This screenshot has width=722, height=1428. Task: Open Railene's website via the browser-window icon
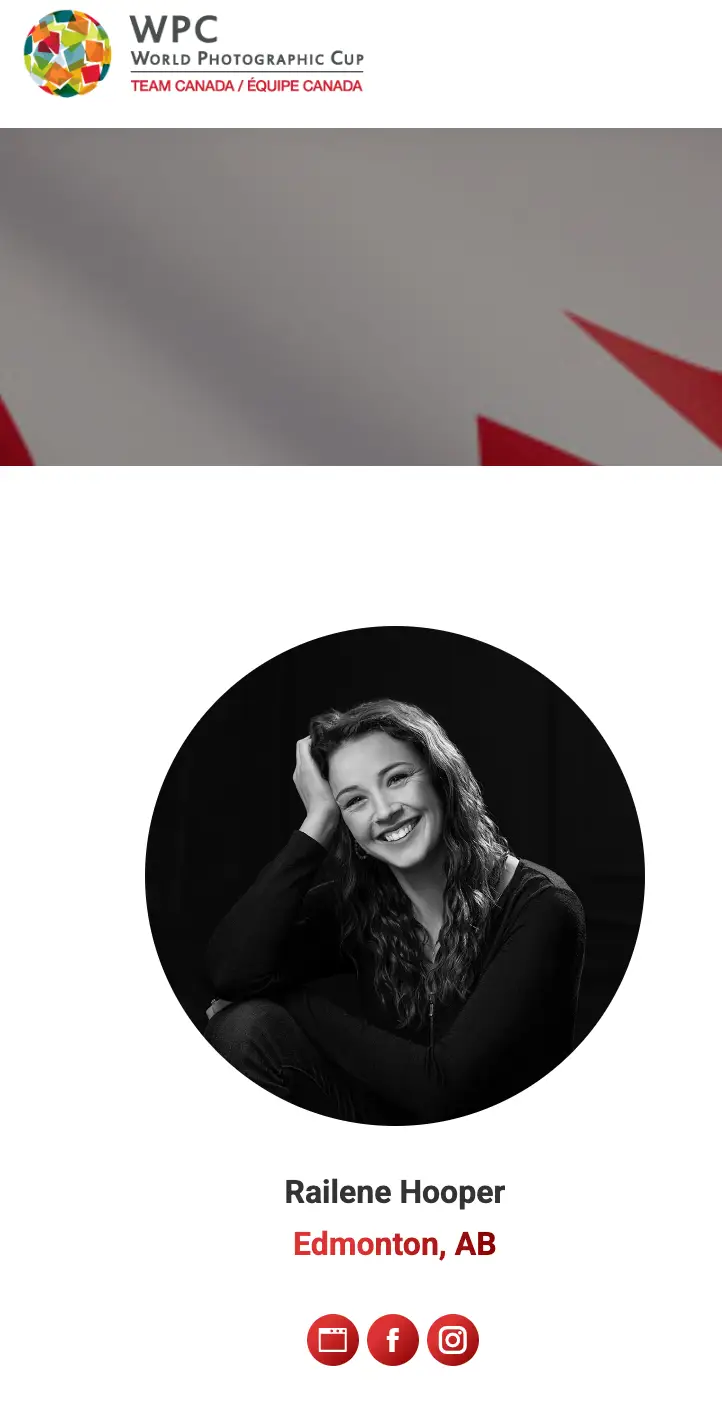pyautogui.click(x=334, y=1338)
